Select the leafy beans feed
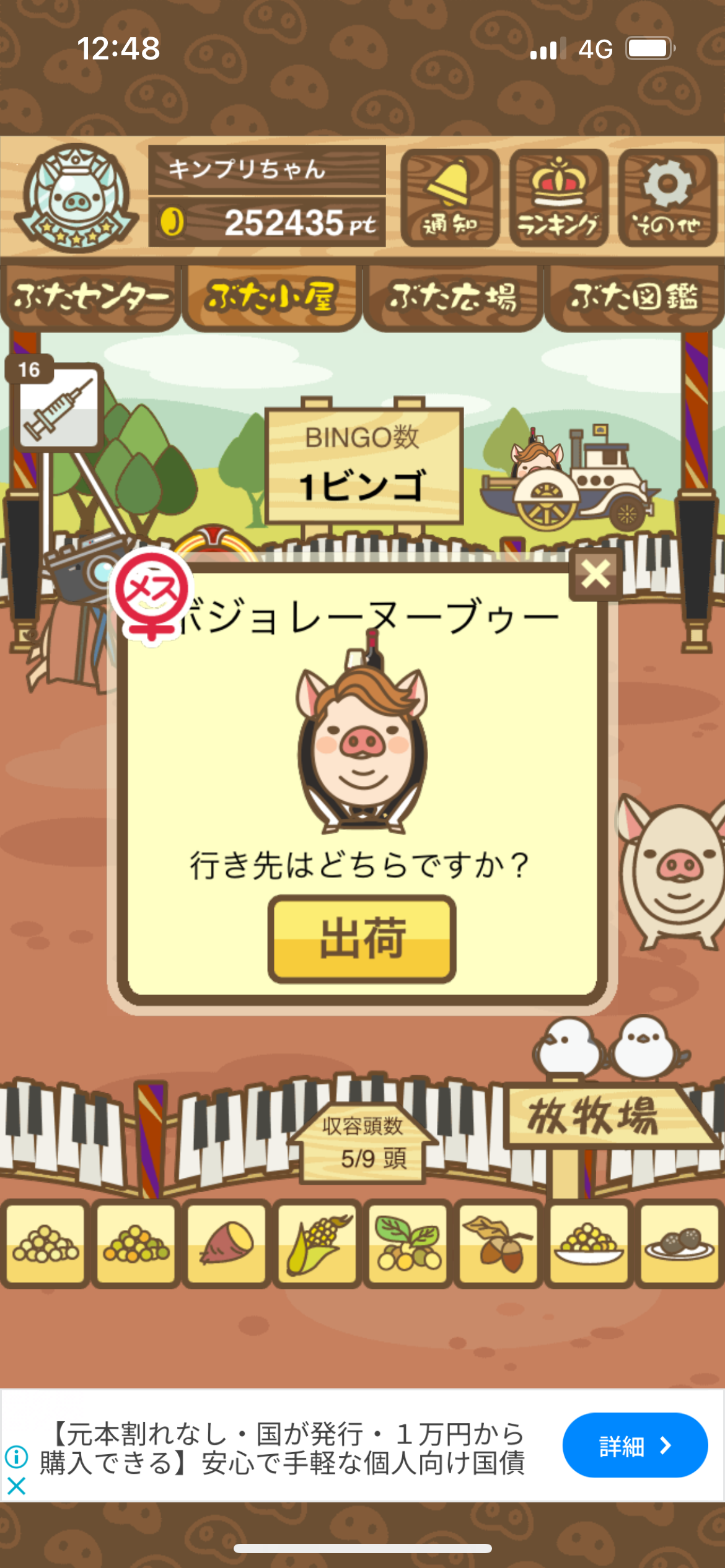The height and width of the screenshot is (1568, 725). coord(408,1244)
